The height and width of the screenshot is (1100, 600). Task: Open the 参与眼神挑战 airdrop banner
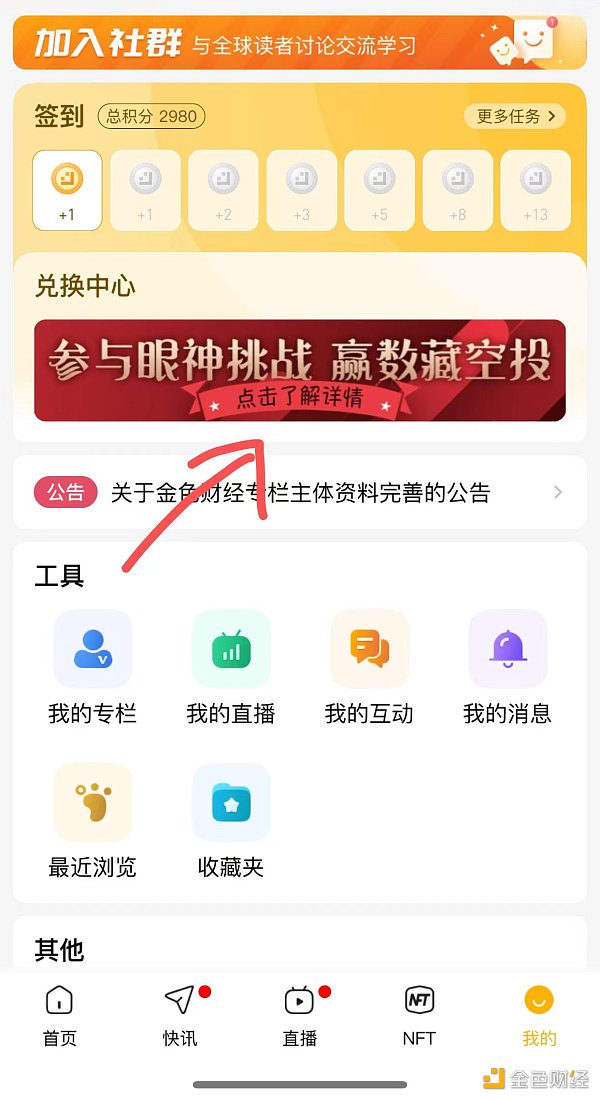click(300, 370)
